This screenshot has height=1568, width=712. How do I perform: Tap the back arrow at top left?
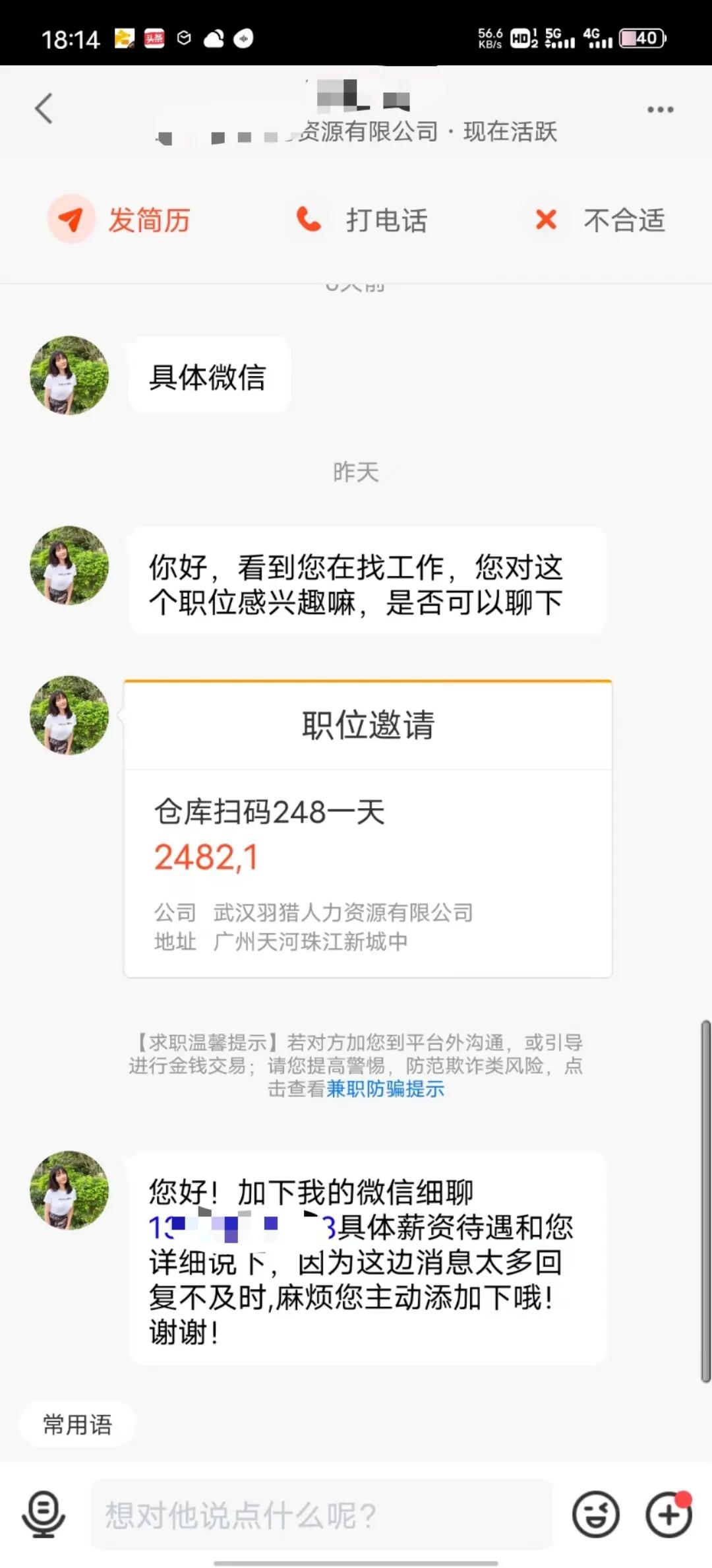44,109
